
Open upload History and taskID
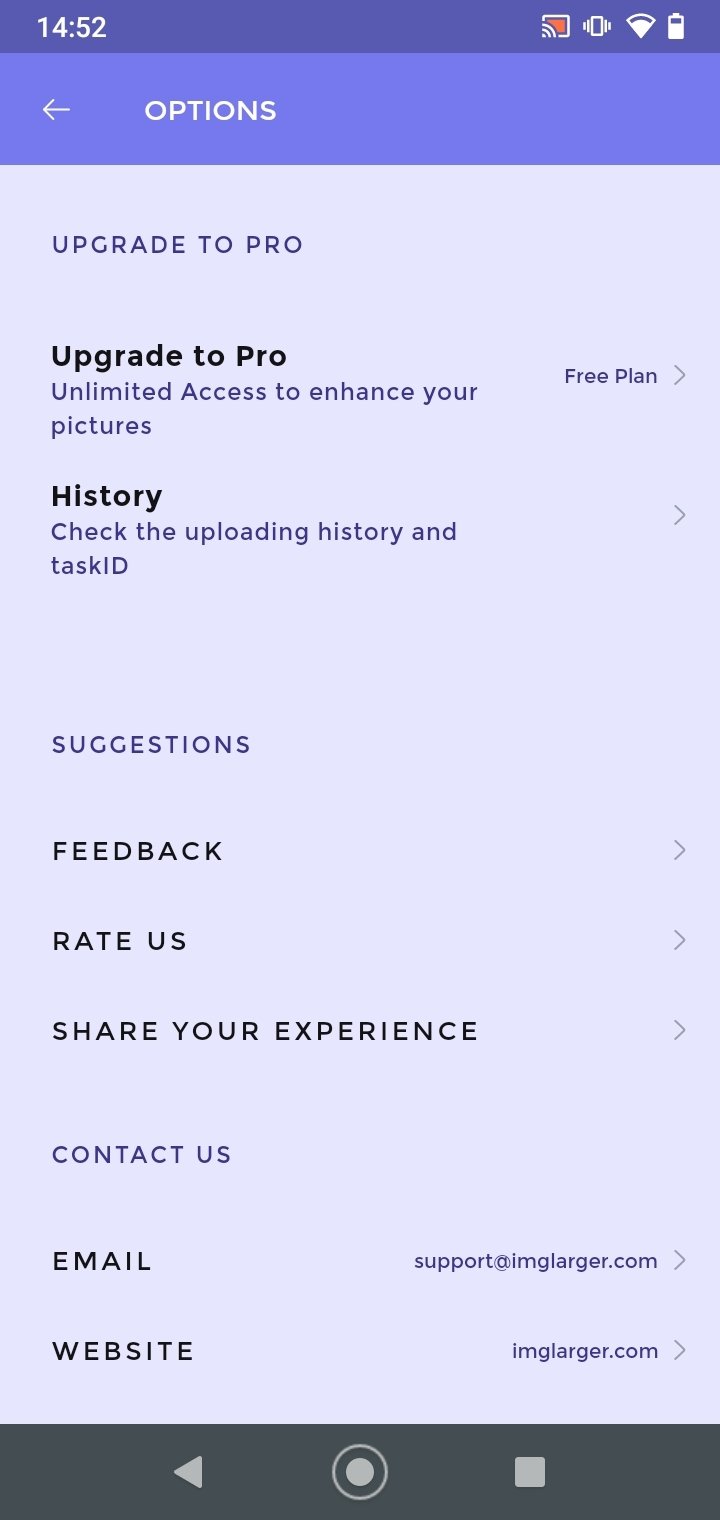coord(360,530)
